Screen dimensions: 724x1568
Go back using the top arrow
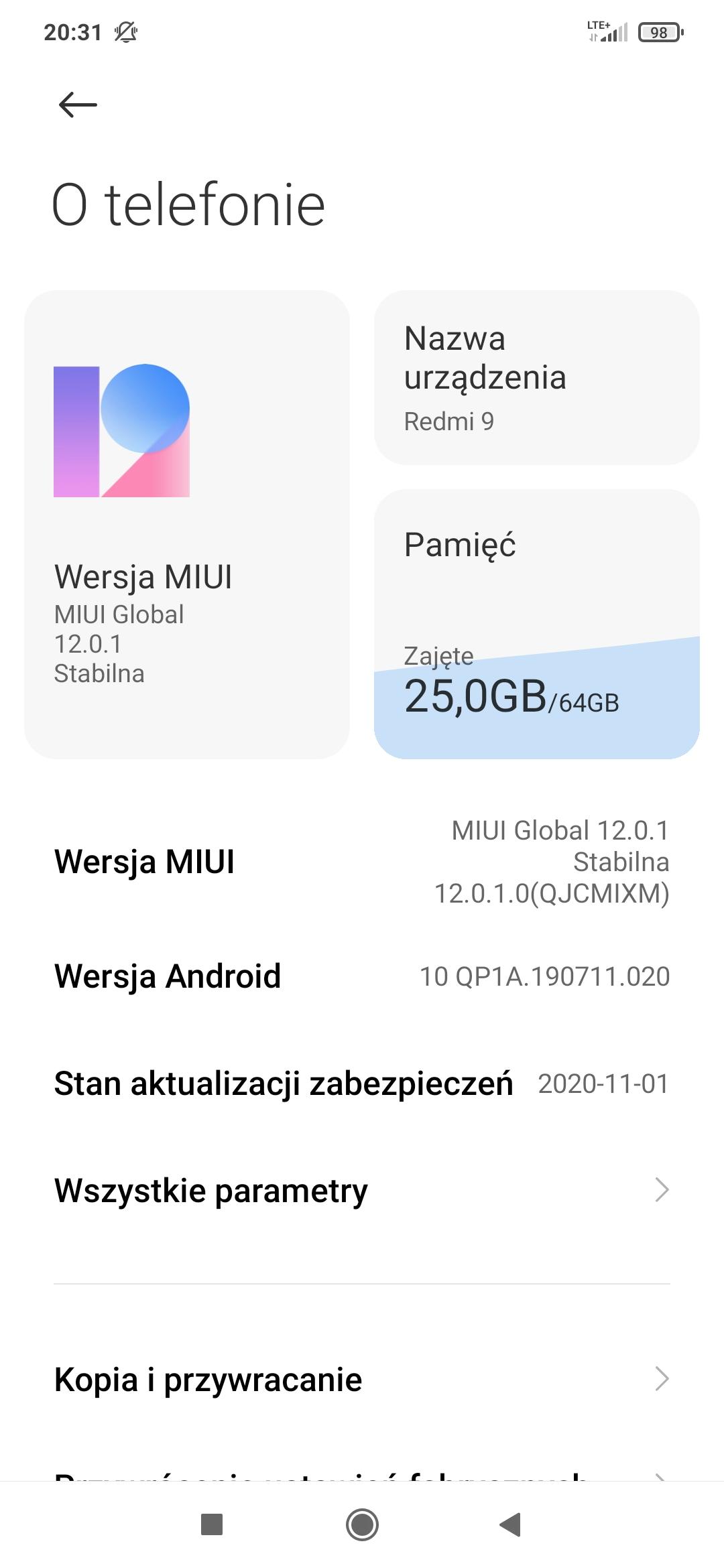[78, 105]
